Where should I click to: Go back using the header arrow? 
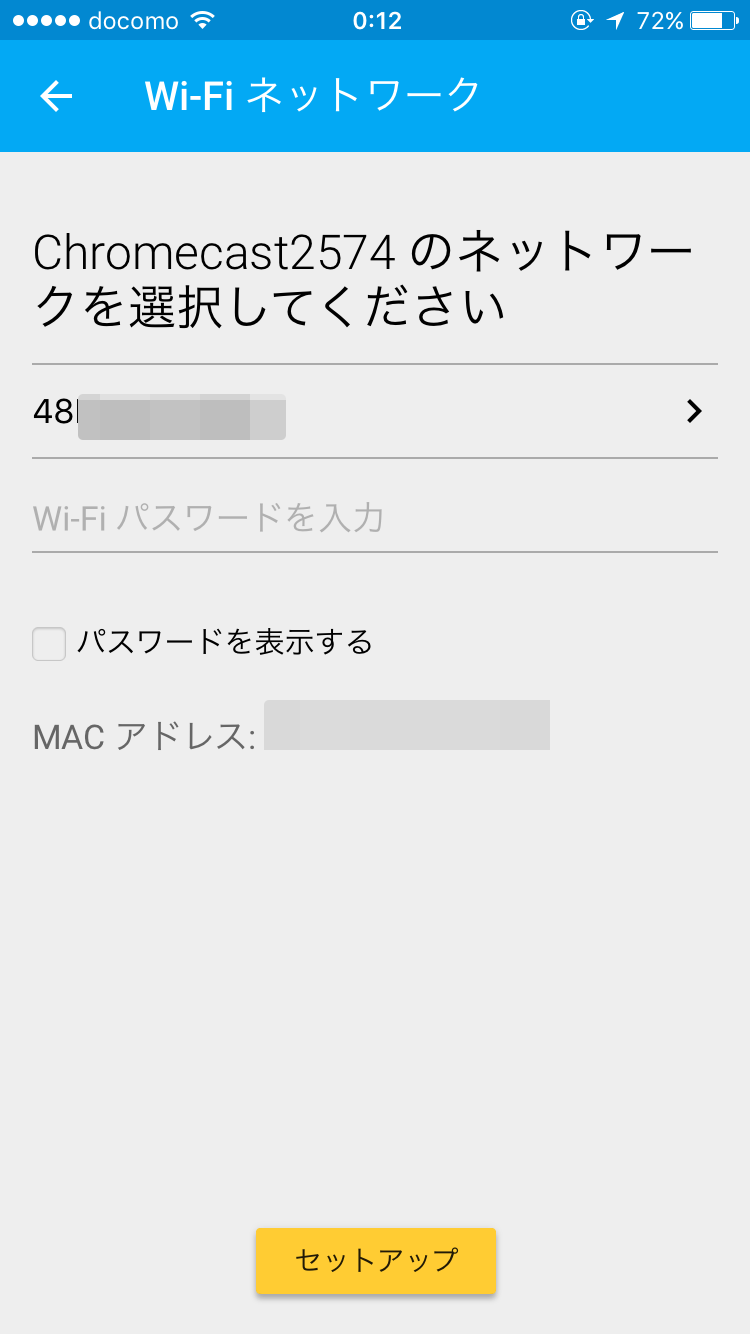[56, 96]
